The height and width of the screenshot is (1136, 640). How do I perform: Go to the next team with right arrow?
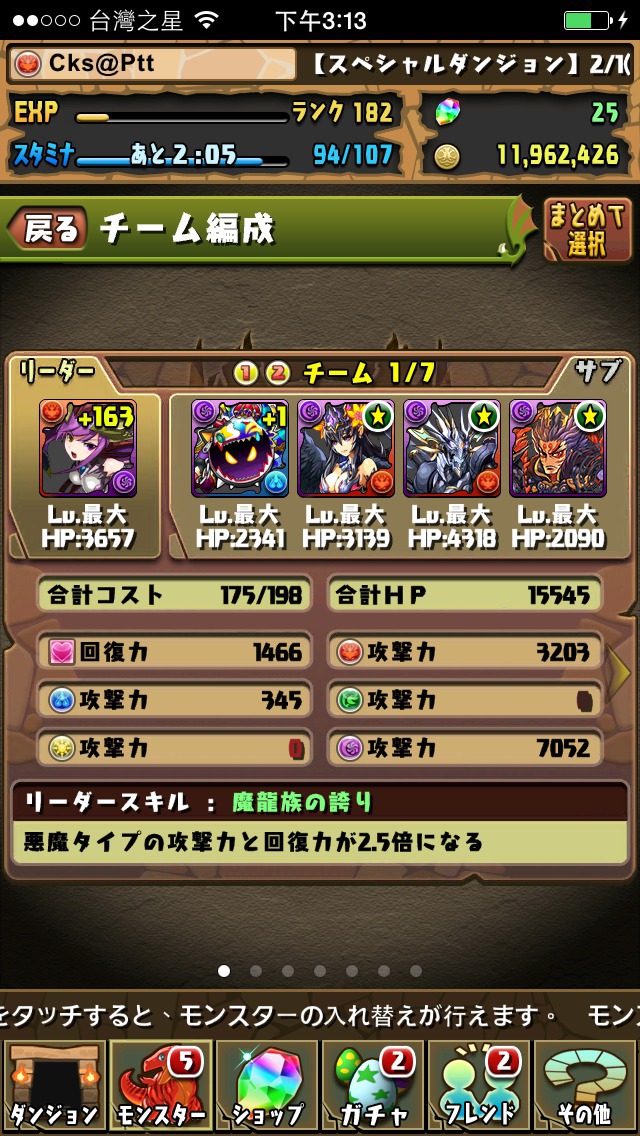[x=621, y=673]
